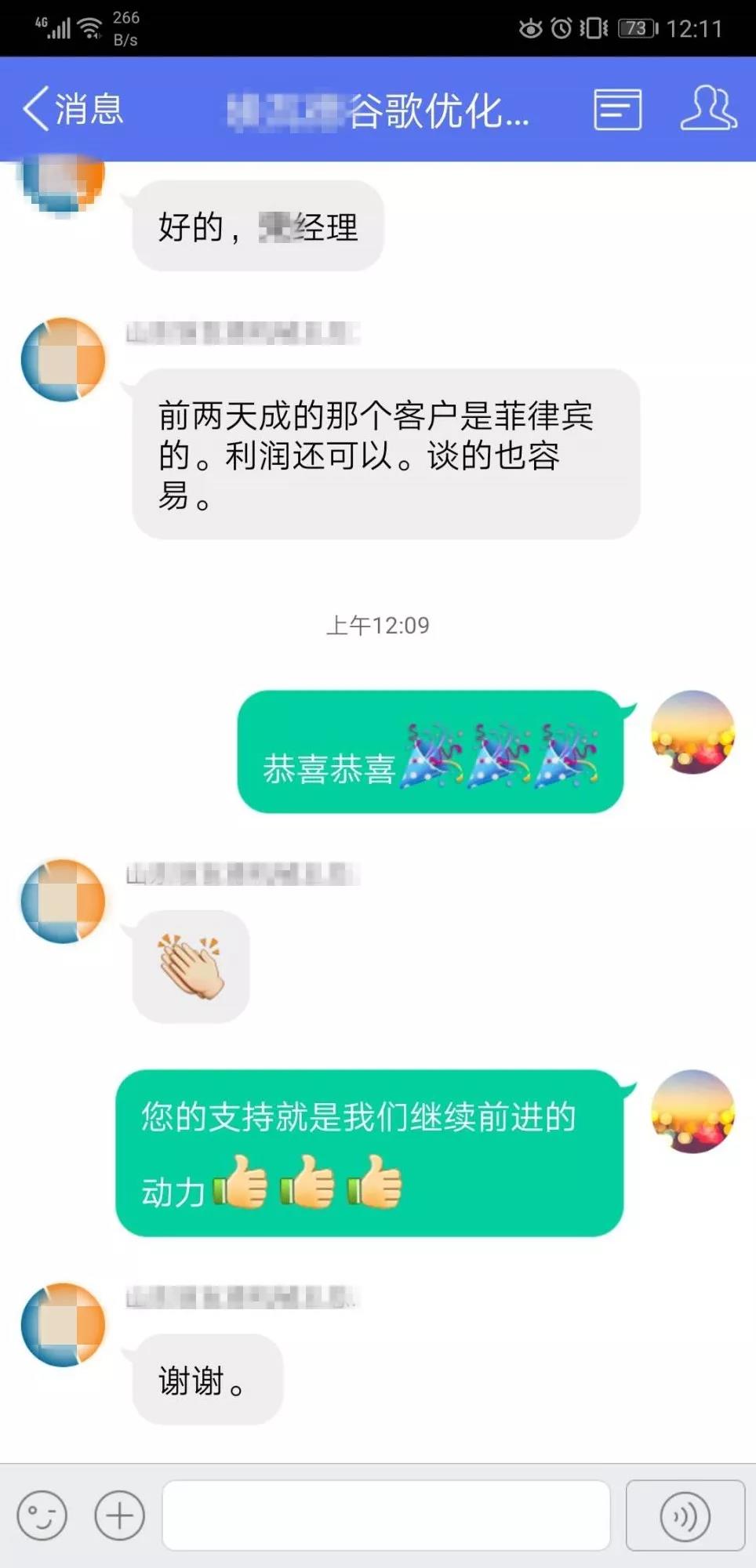Tap the 消息 label to return to messages
The height and width of the screenshot is (1568, 756).
tap(88, 110)
